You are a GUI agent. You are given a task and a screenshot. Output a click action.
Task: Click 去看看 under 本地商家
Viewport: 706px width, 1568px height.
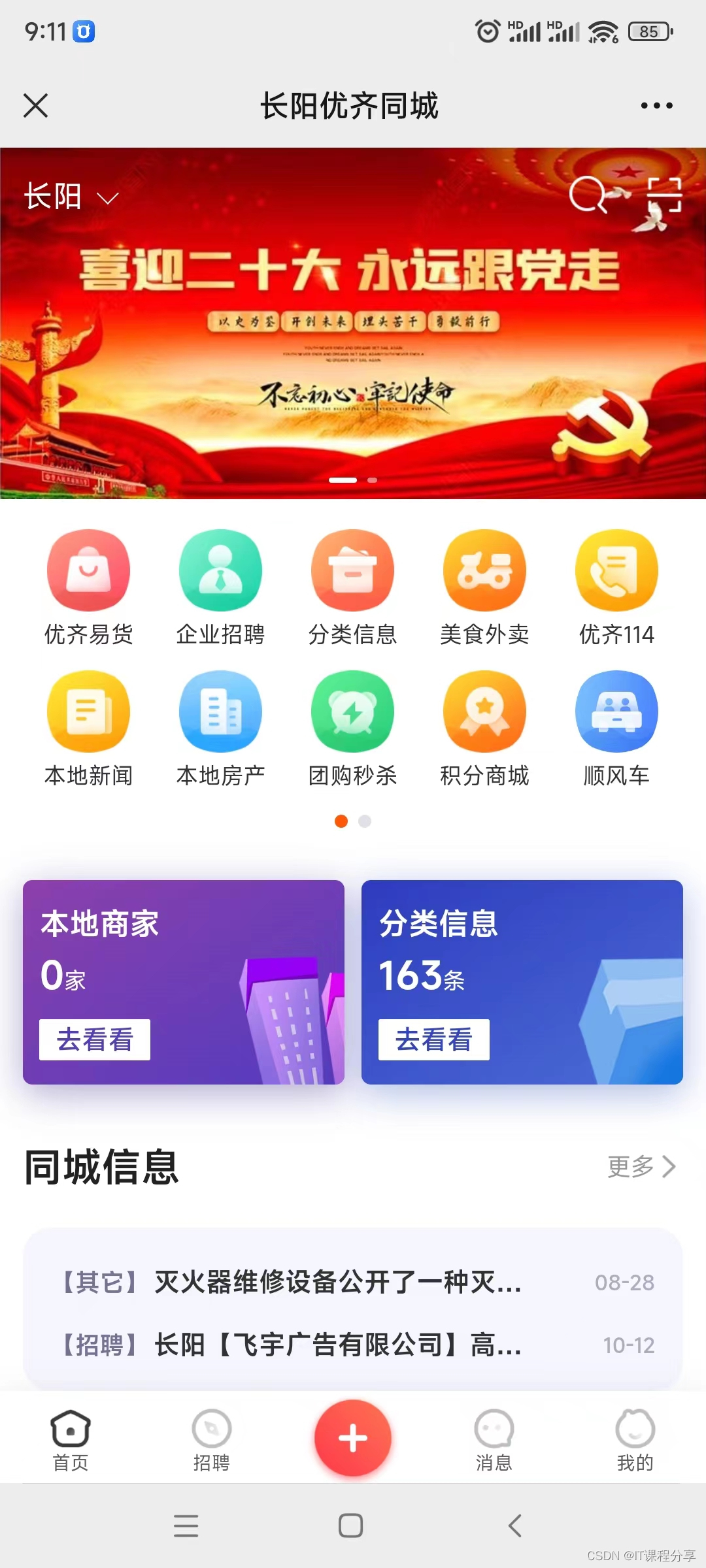[x=93, y=1039]
